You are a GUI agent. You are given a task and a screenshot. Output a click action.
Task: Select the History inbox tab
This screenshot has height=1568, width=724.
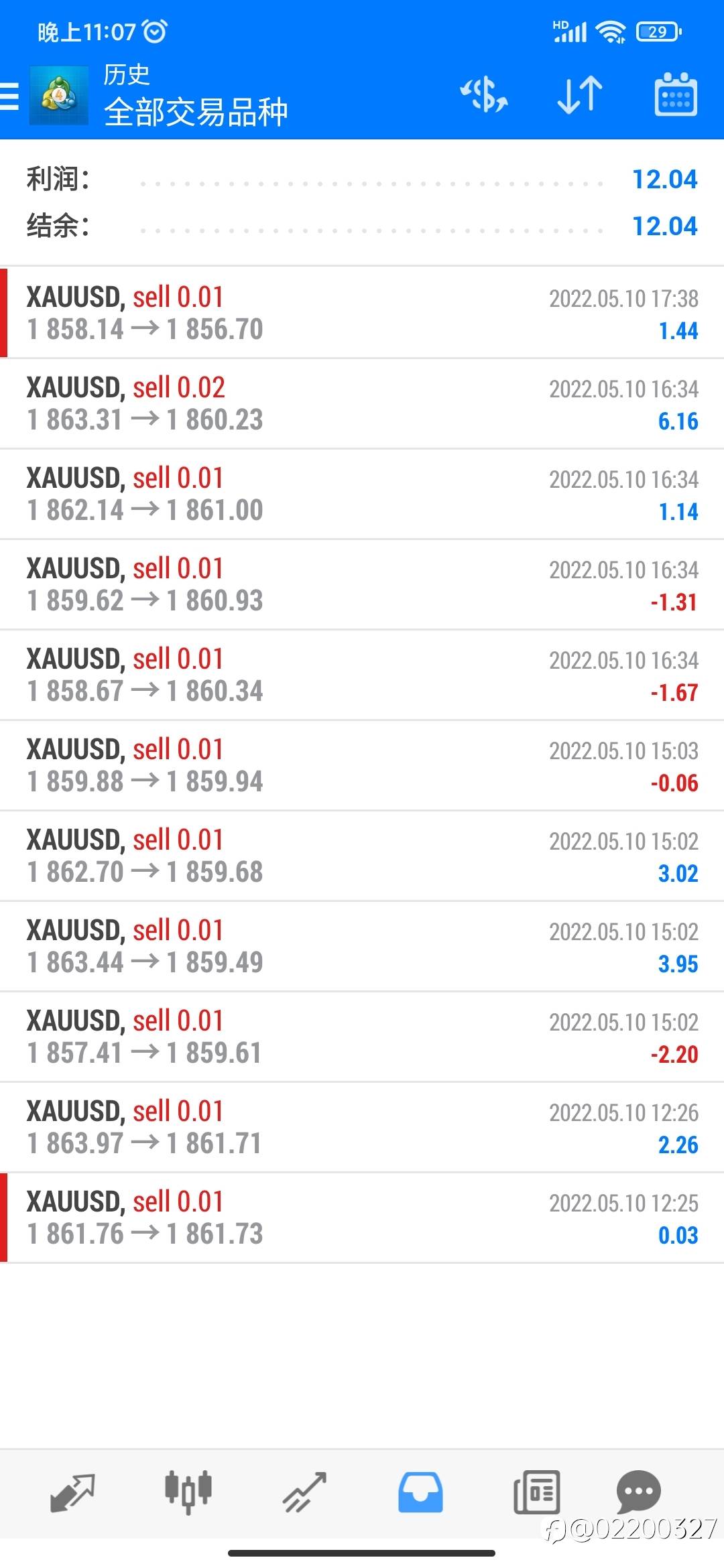point(420,1493)
